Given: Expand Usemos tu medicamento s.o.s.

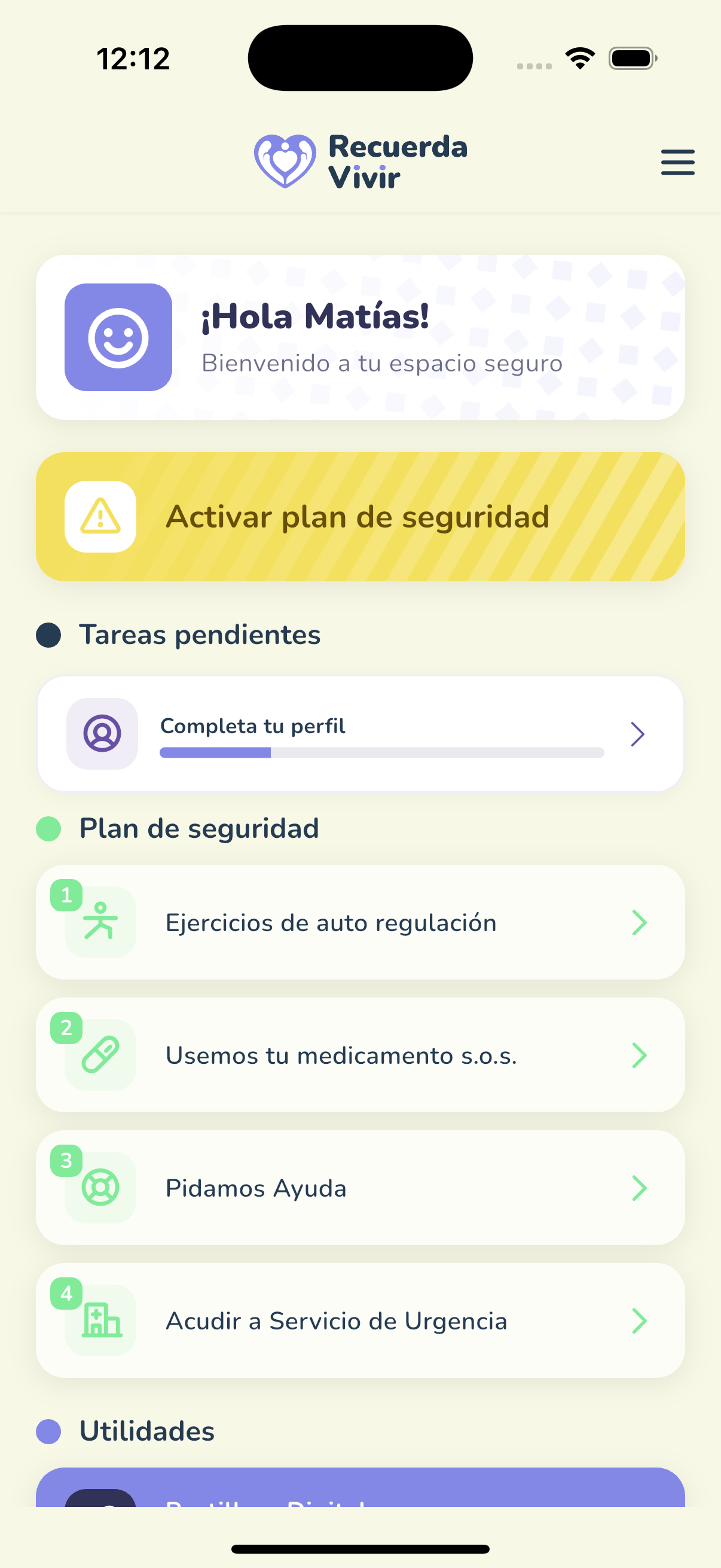Looking at the screenshot, I should click(x=639, y=1054).
